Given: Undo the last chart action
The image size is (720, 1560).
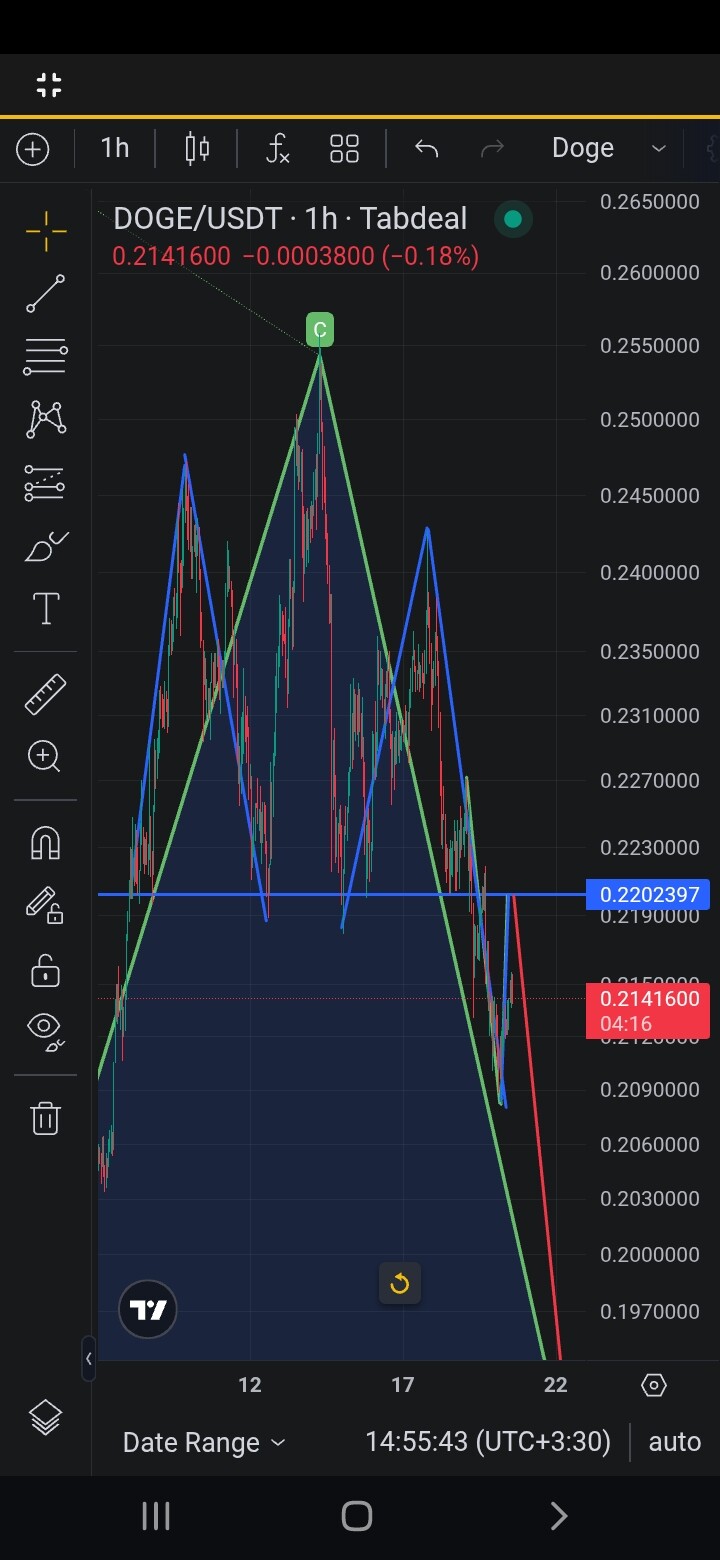Looking at the screenshot, I should [x=427, y=149].
